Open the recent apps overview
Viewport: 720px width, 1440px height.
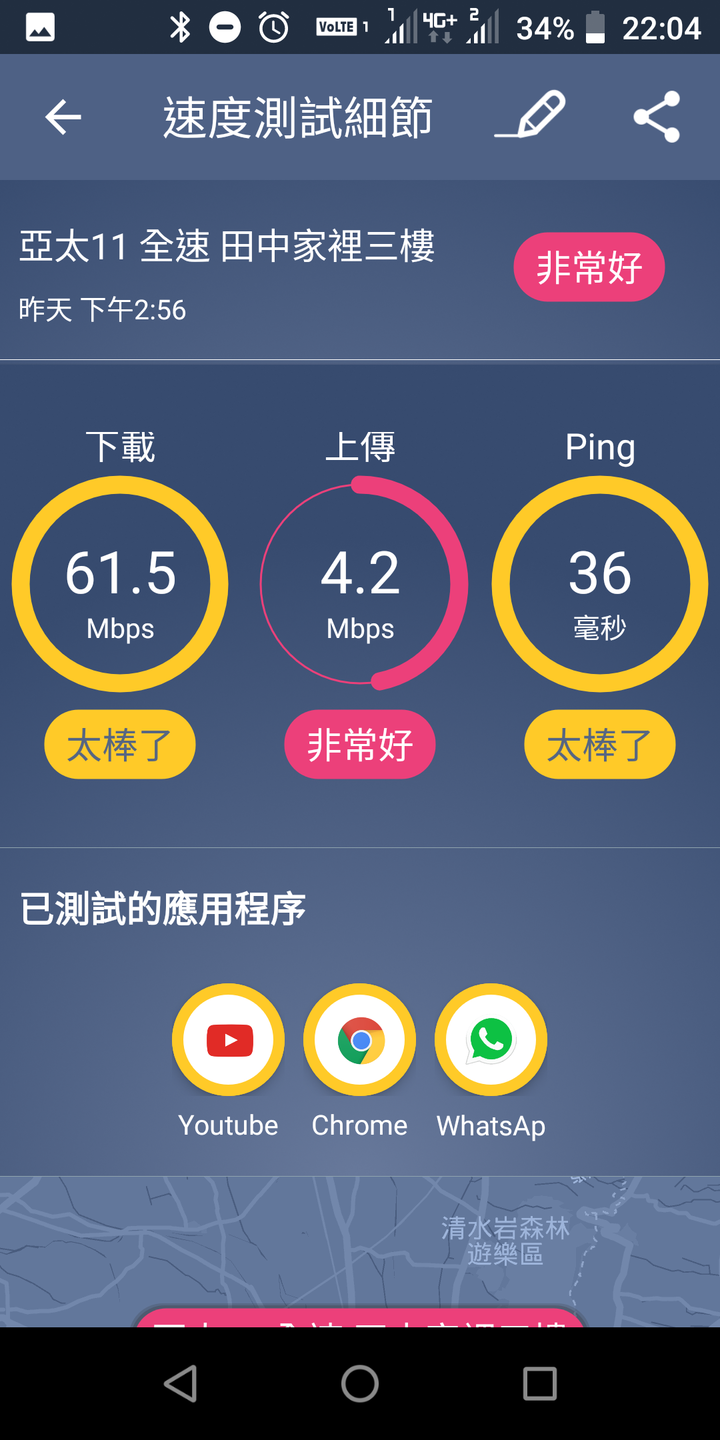(540, 1384)
